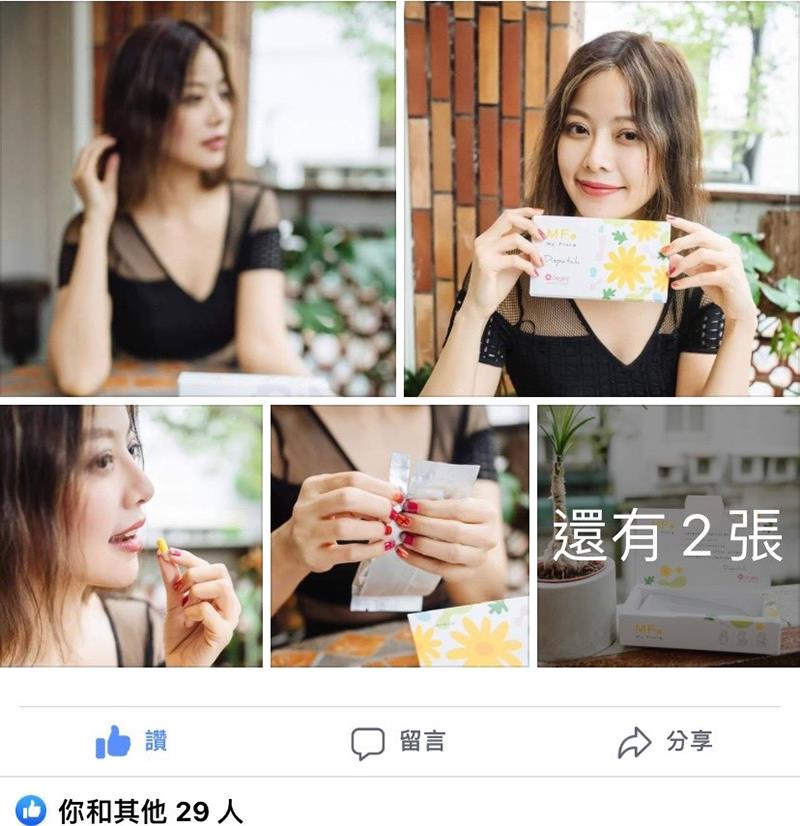
Task: Open photo of hands opening a sachet
Action: click(399, 535)
